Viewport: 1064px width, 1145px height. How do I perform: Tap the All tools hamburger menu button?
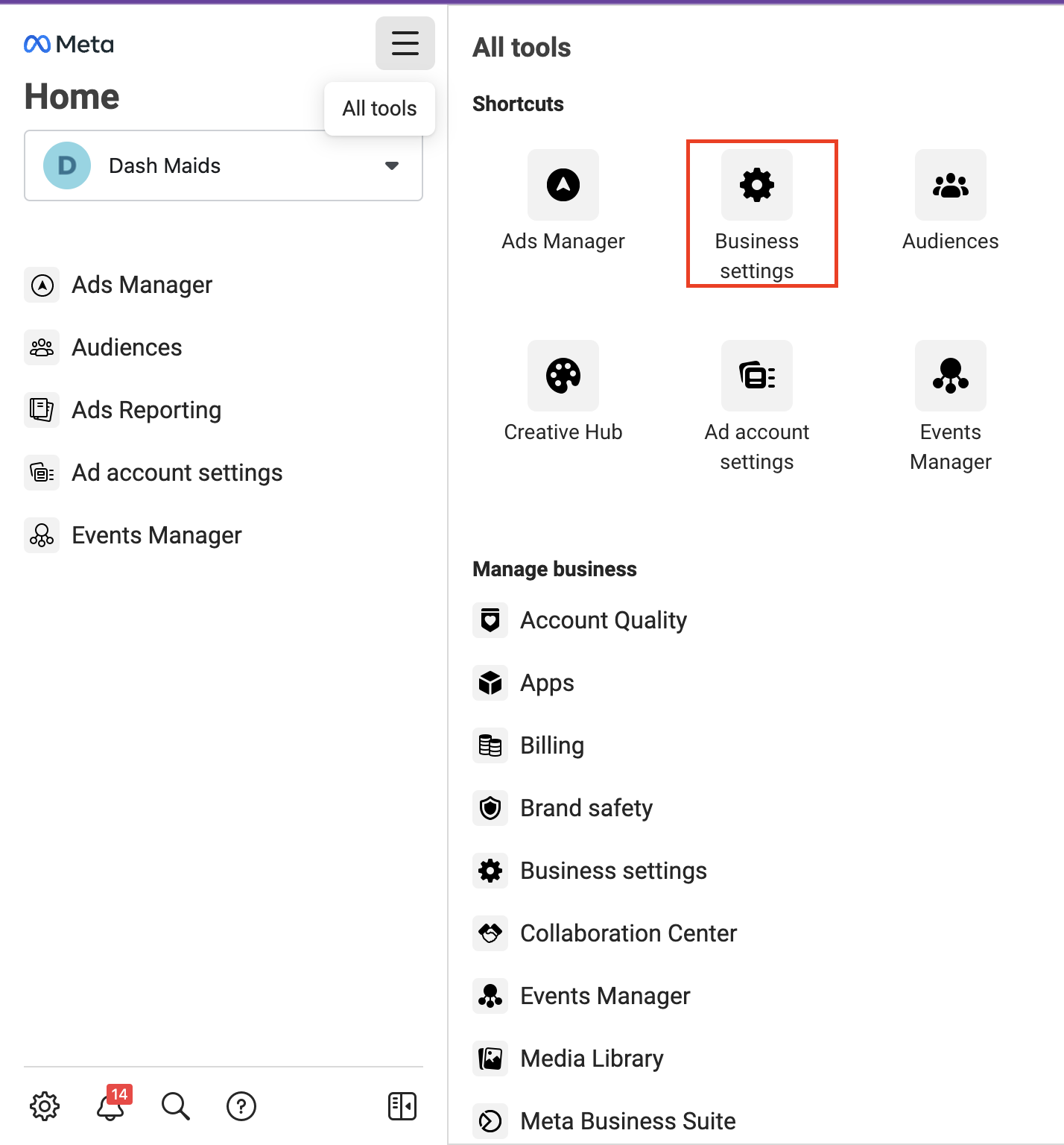coord(405,43)
